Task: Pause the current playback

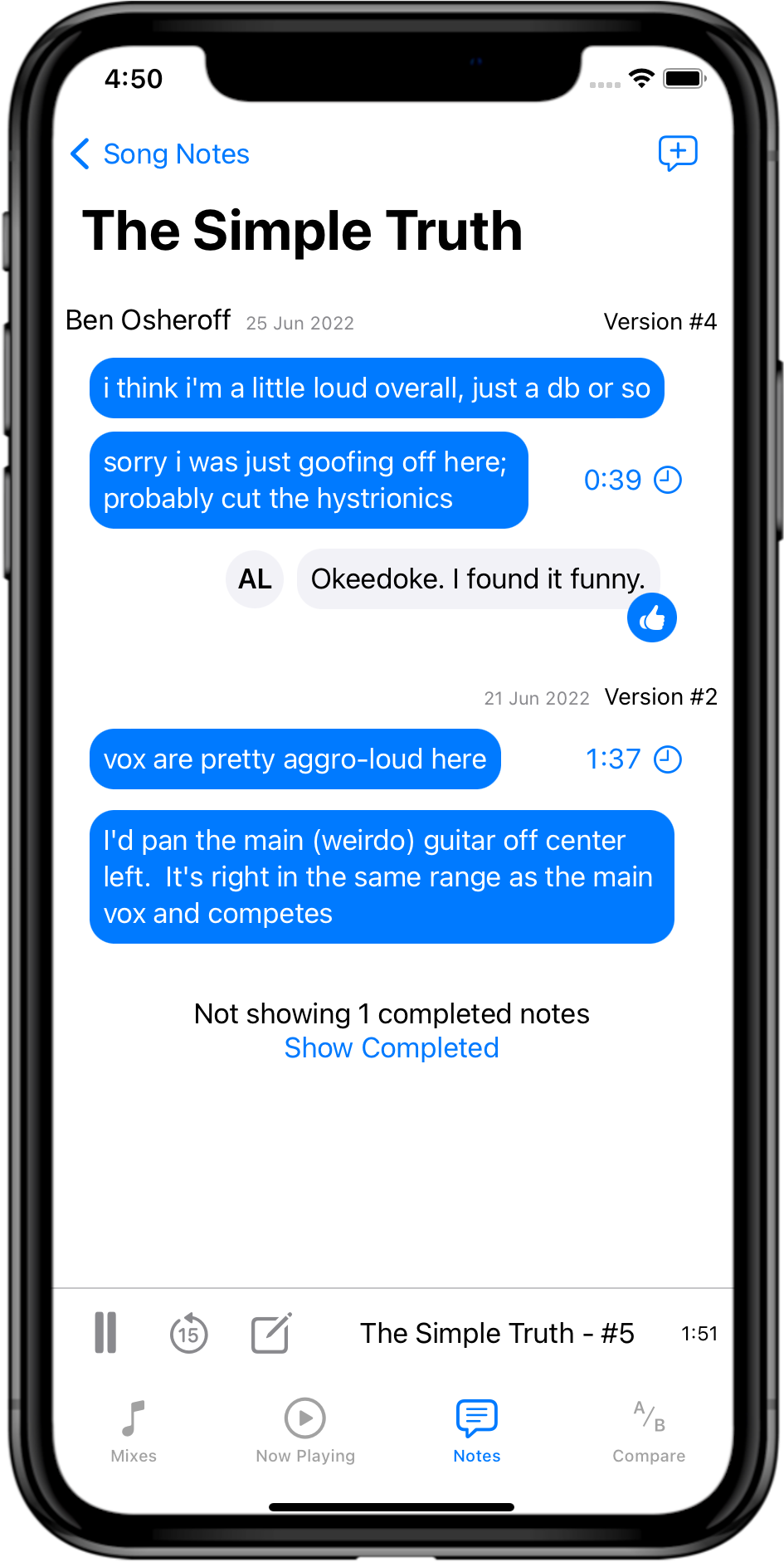Action: [x=105, y=1333]
